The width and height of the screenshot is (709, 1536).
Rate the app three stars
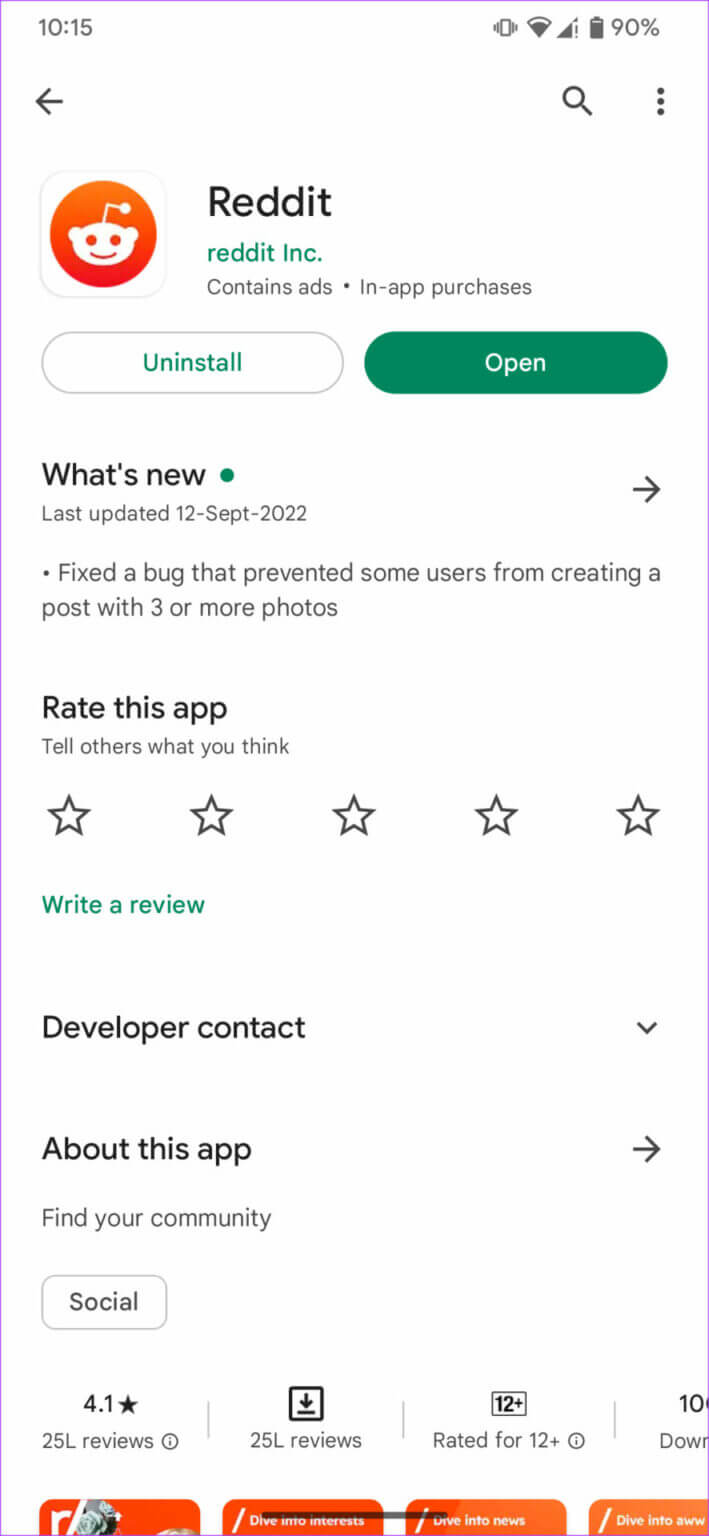(354, 817)
